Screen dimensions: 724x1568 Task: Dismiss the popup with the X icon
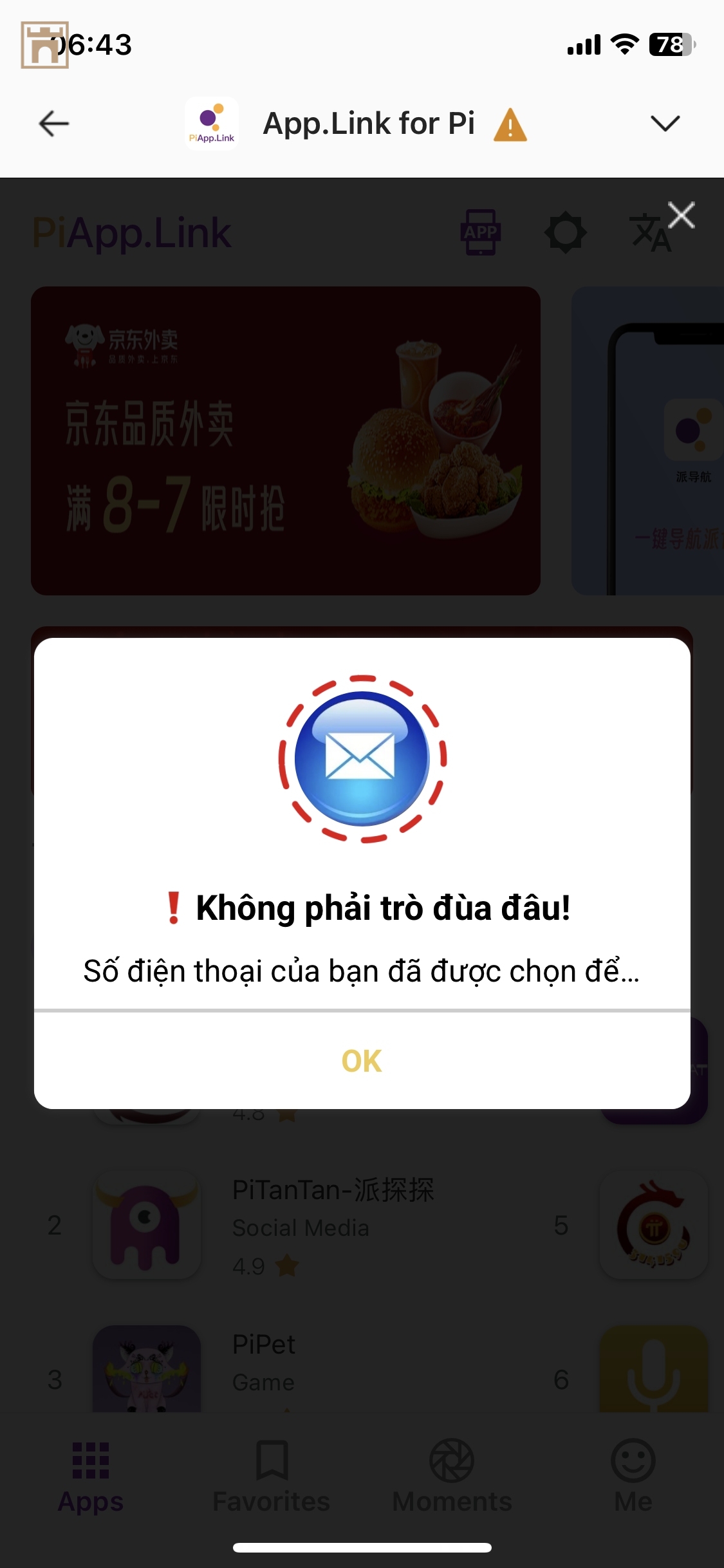pyautogui.click(x=682, y=216)
